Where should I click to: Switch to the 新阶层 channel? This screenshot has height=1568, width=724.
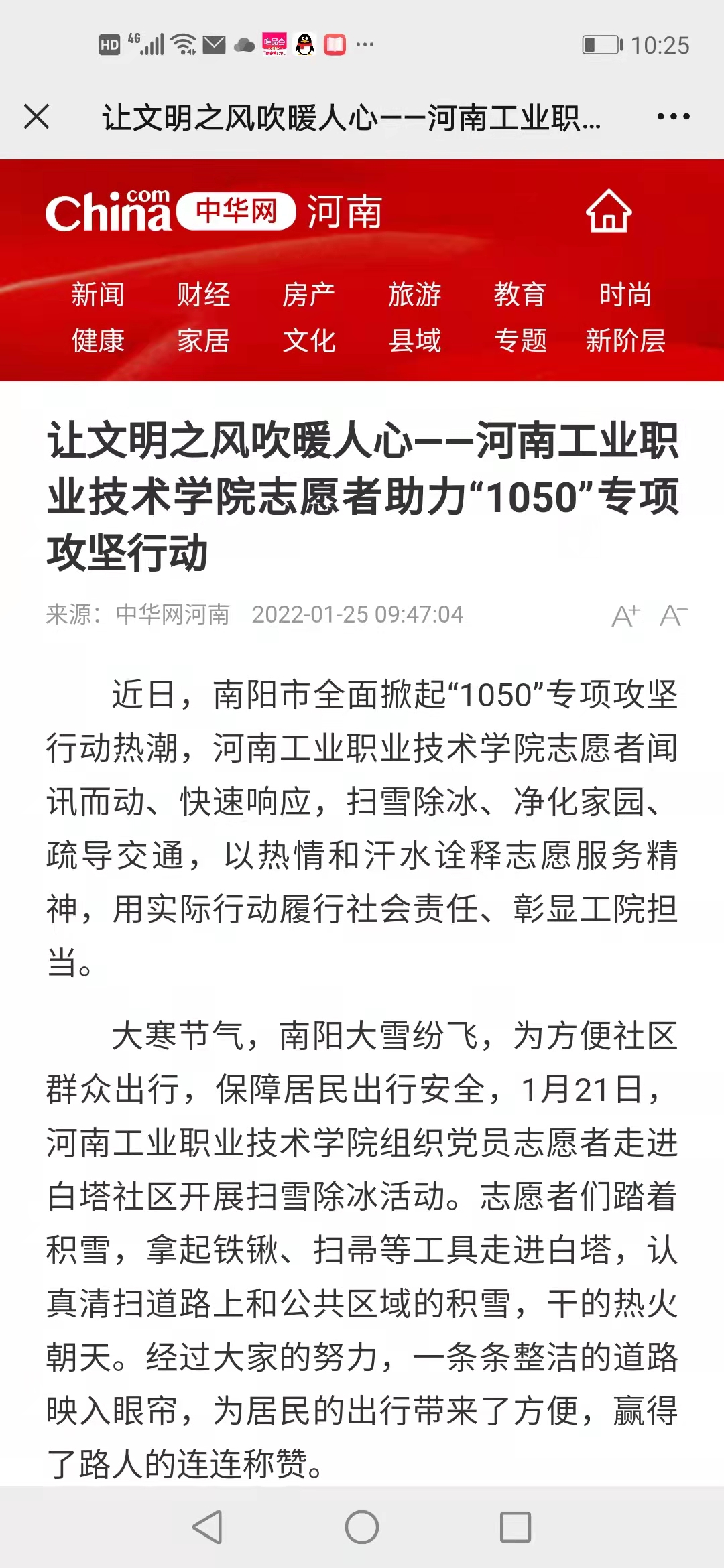[x=625, y=341]
